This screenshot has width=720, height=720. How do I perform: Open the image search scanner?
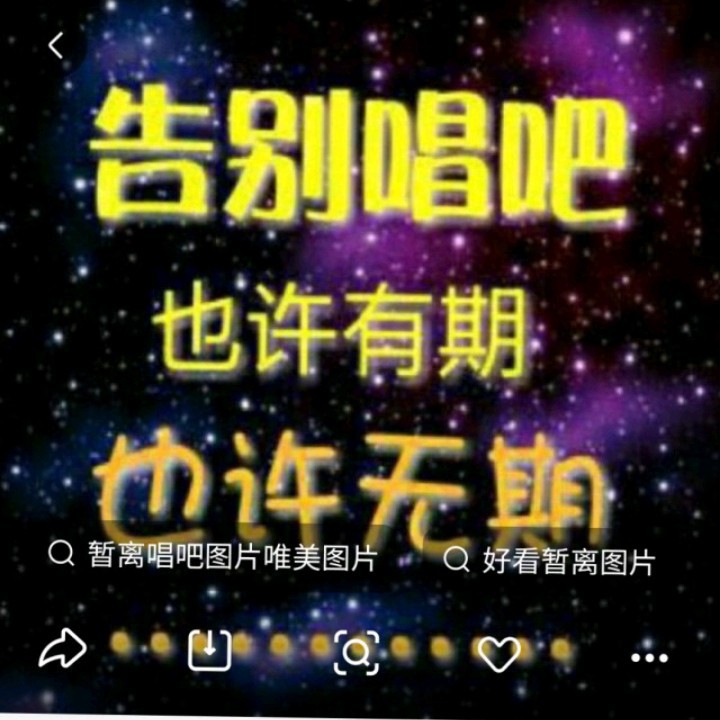click(356, 653)
